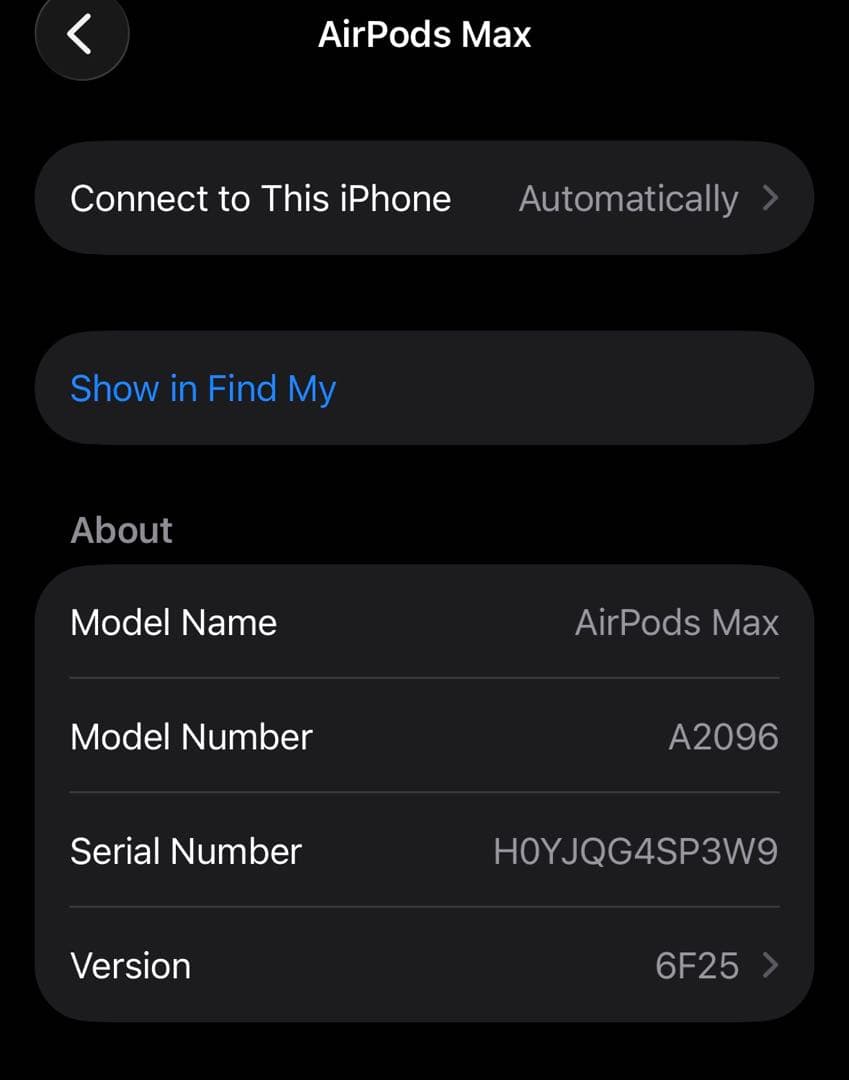
Task: Tap the AirPods Max model name value
Action: click(x=678, y=622)
